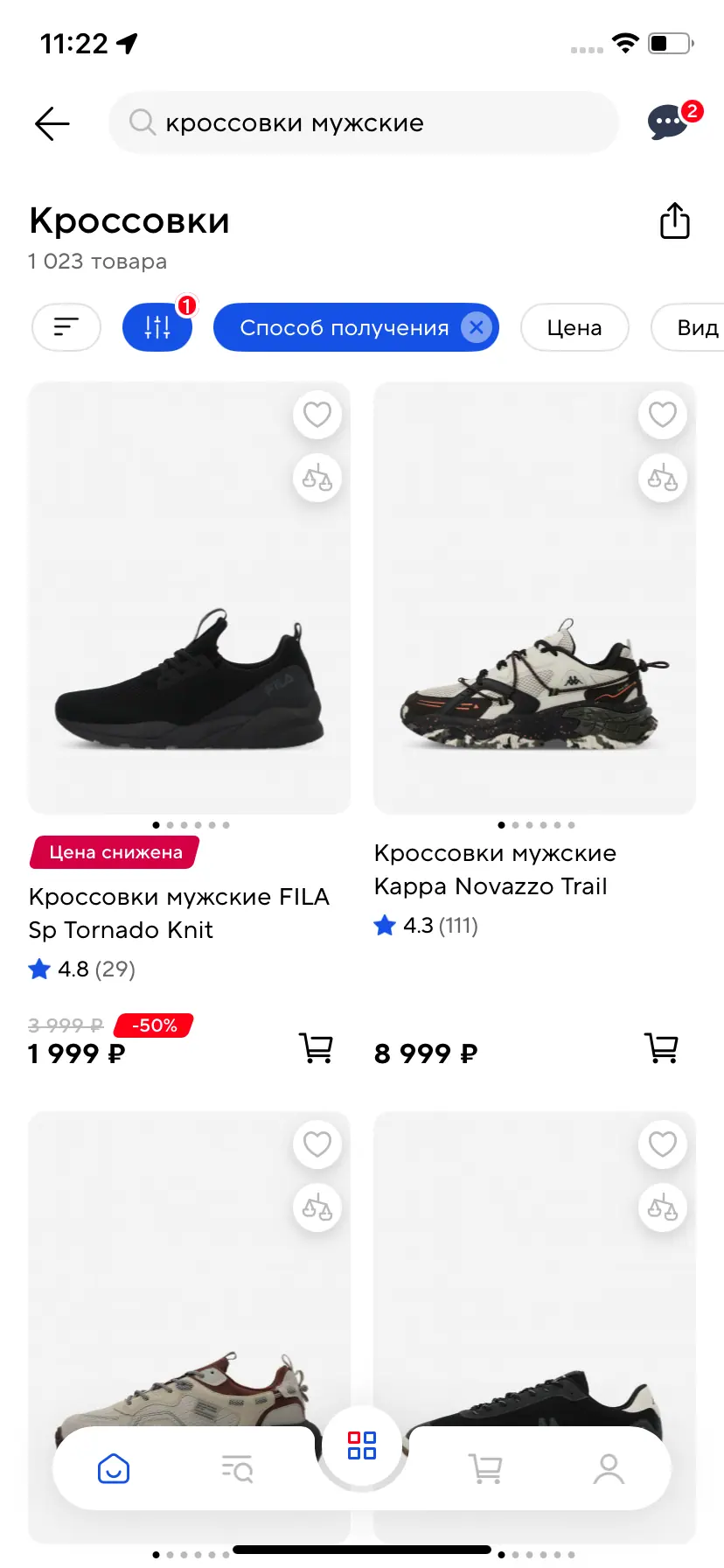The width and height of the screenshot is (724, 1568).
Task: Compare the Kappa Novazzo Trail sneakers
Action: click(x=662, y=478)
